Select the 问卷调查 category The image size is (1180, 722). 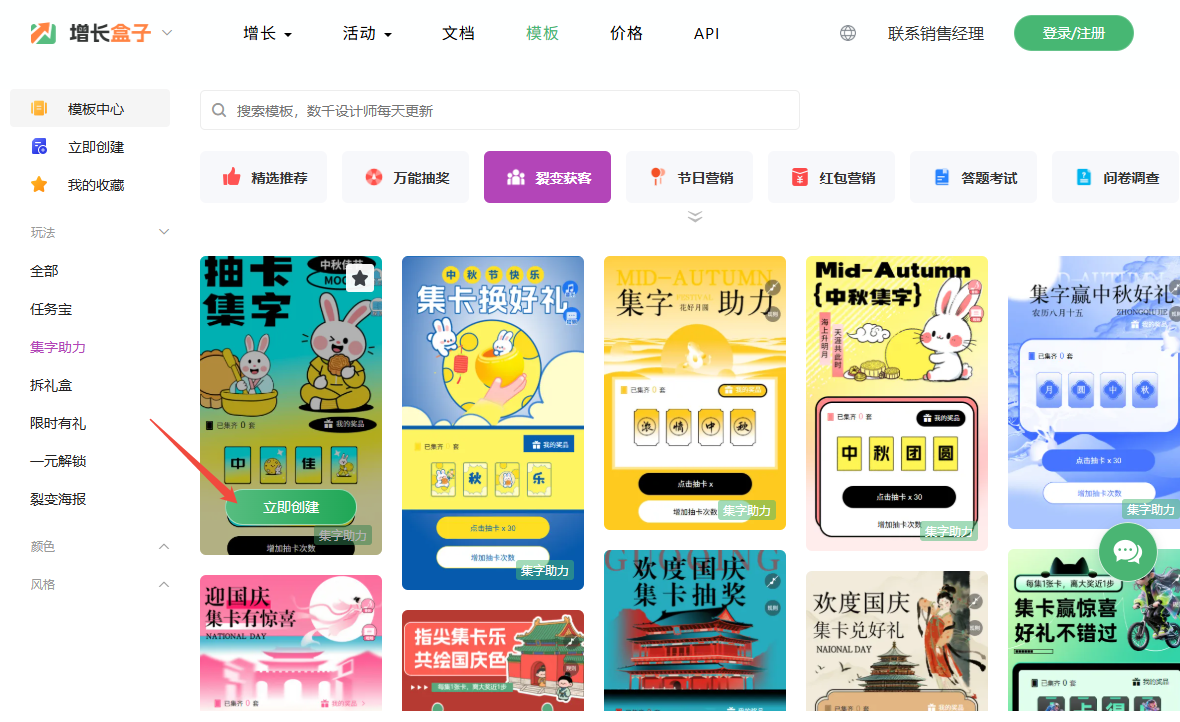[1116, 178]
